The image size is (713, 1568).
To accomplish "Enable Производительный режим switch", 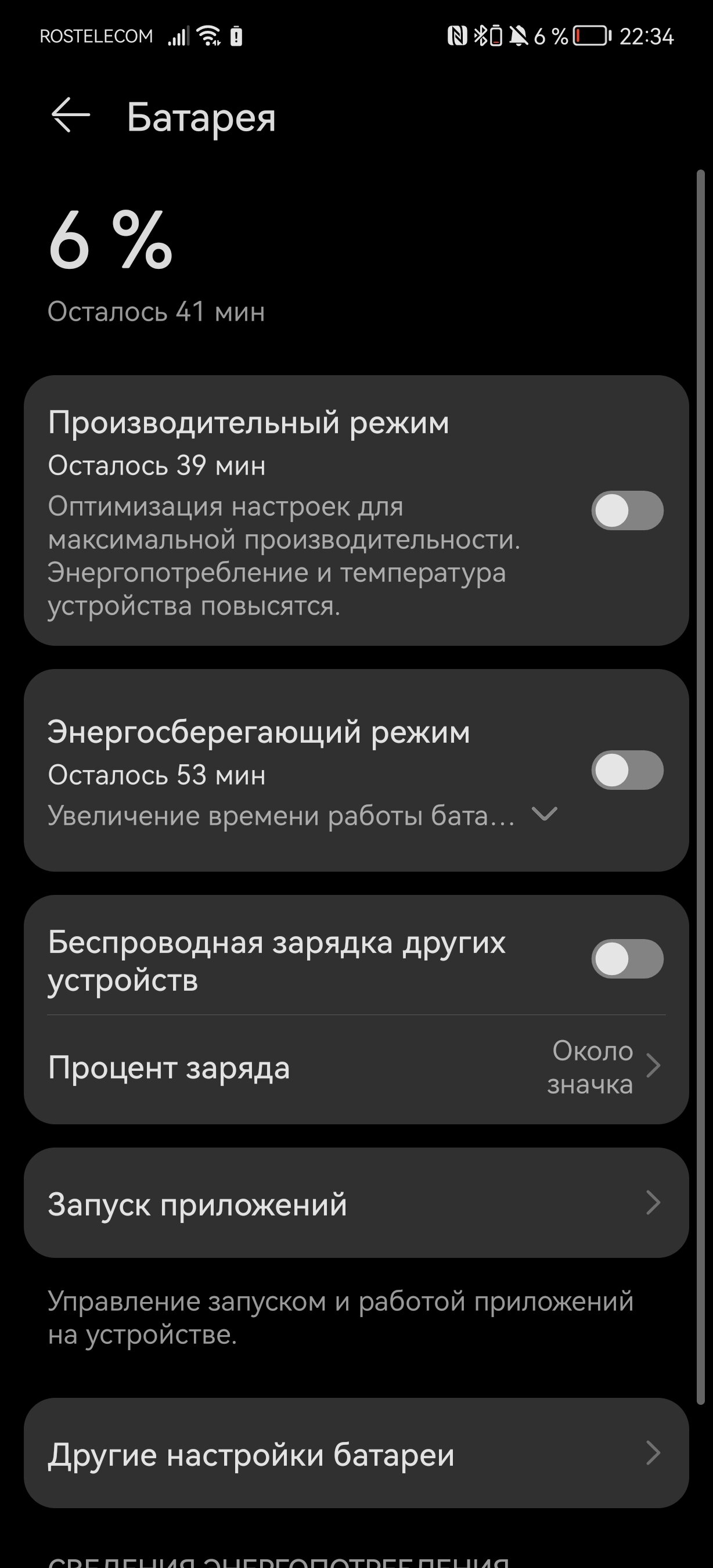I will (627, 510).
